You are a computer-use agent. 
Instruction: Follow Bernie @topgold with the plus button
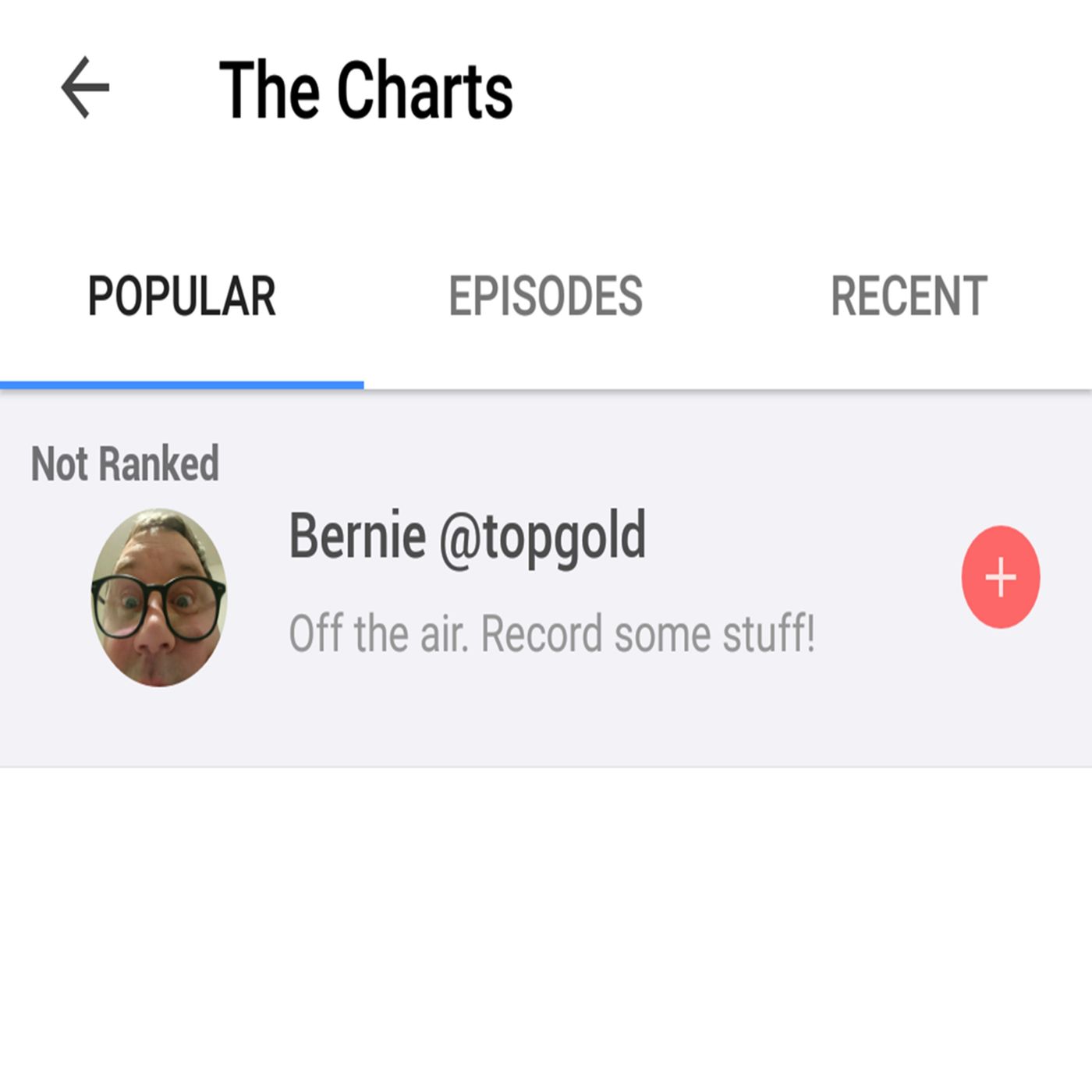pos(1000,577)
